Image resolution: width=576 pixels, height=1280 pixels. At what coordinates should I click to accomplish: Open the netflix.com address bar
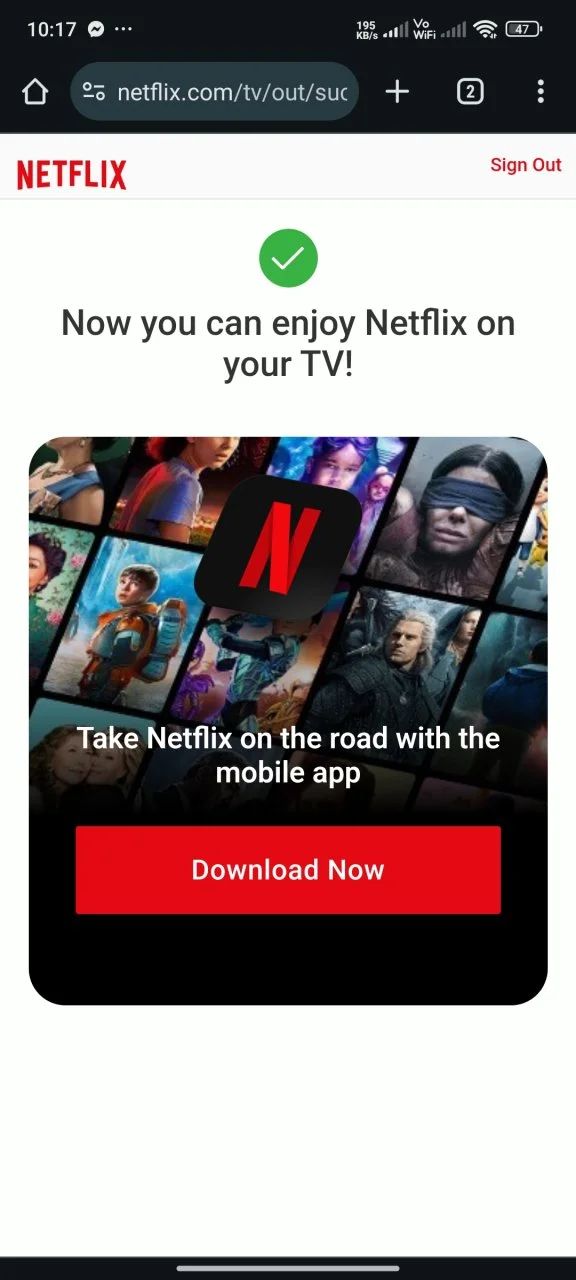coord(214,92)
